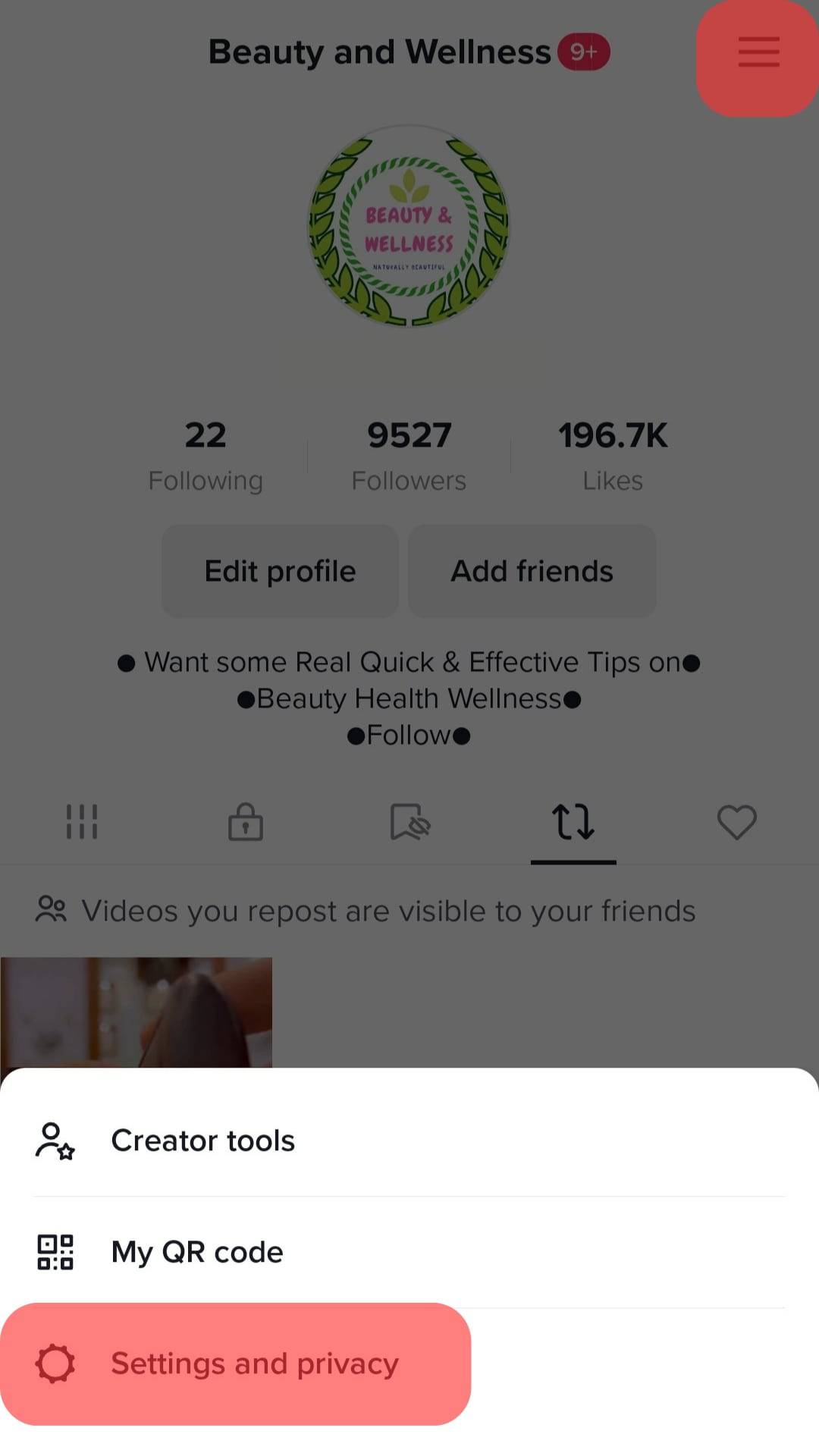Open the reposts tab icon

573,822
